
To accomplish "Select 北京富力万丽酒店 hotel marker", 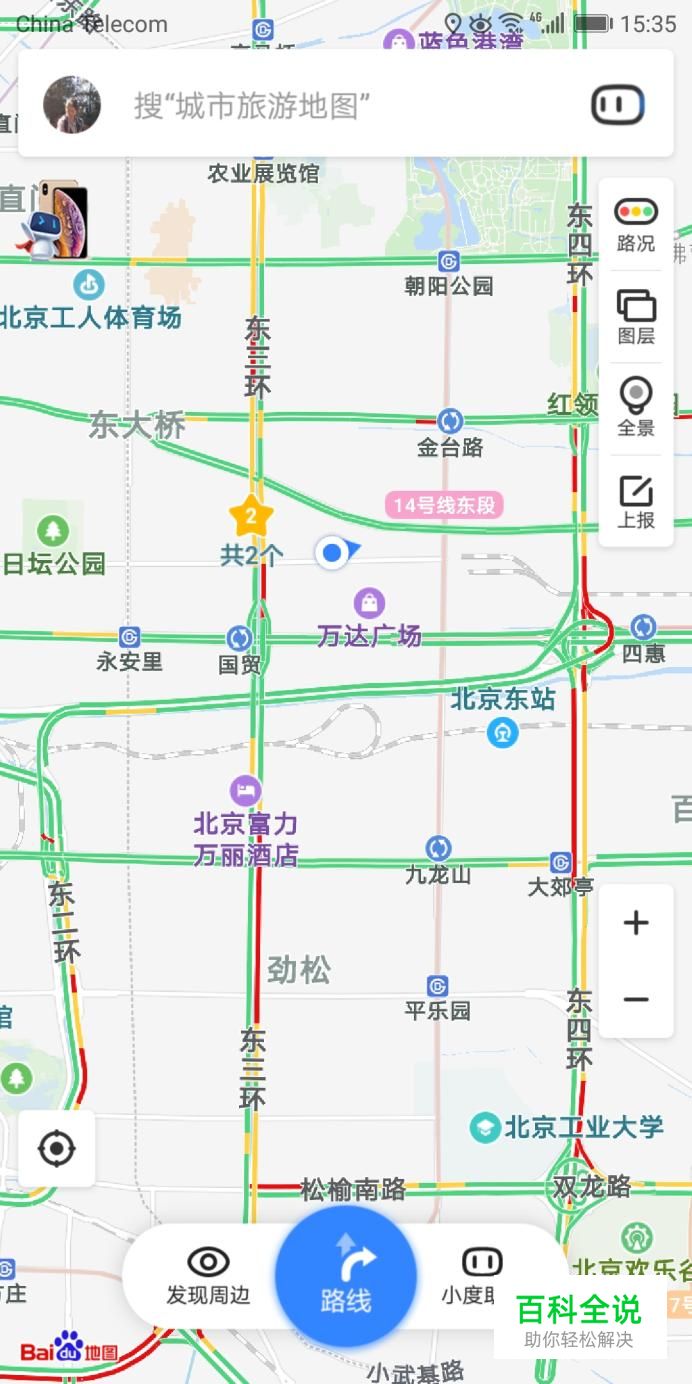I will [246, 822].
